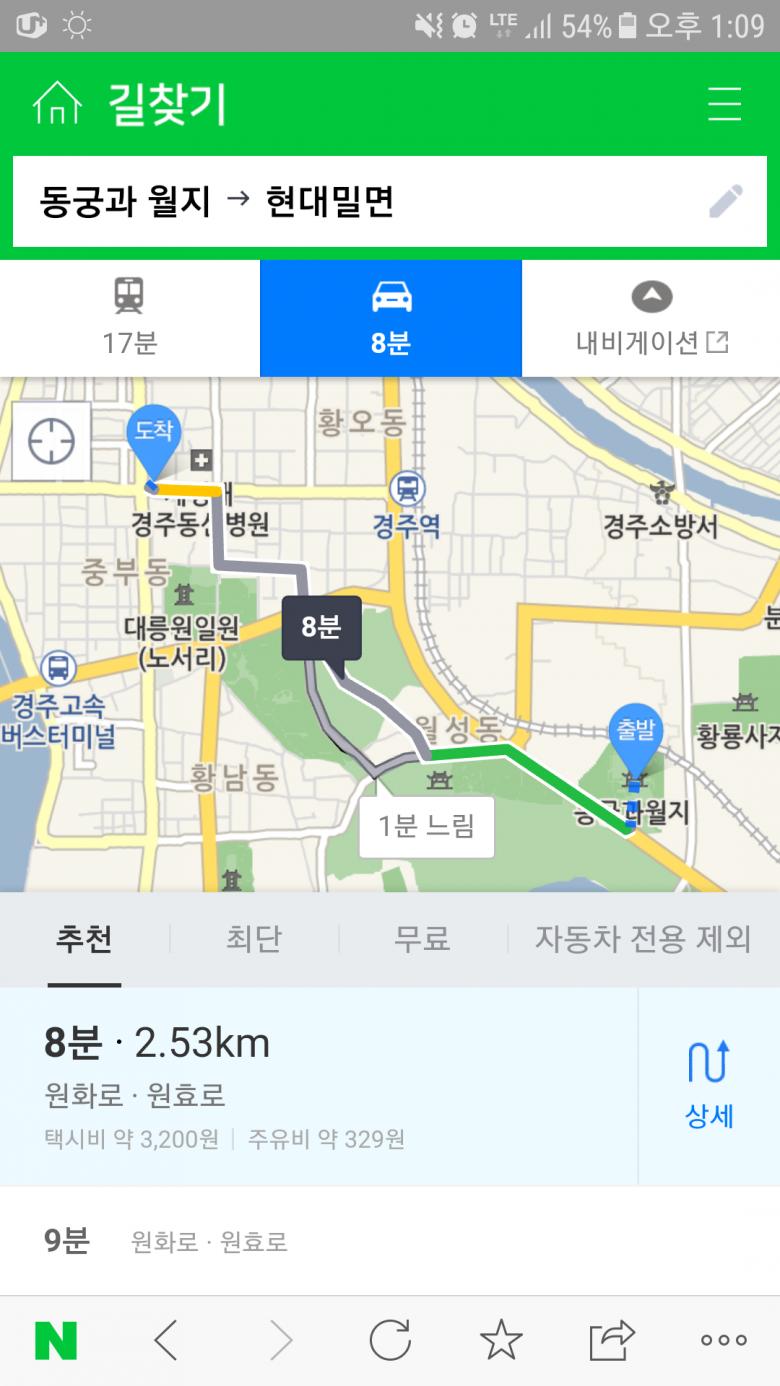Share this route page
The height and width of the screenshot is (1386, 780).
(612, 1340)
